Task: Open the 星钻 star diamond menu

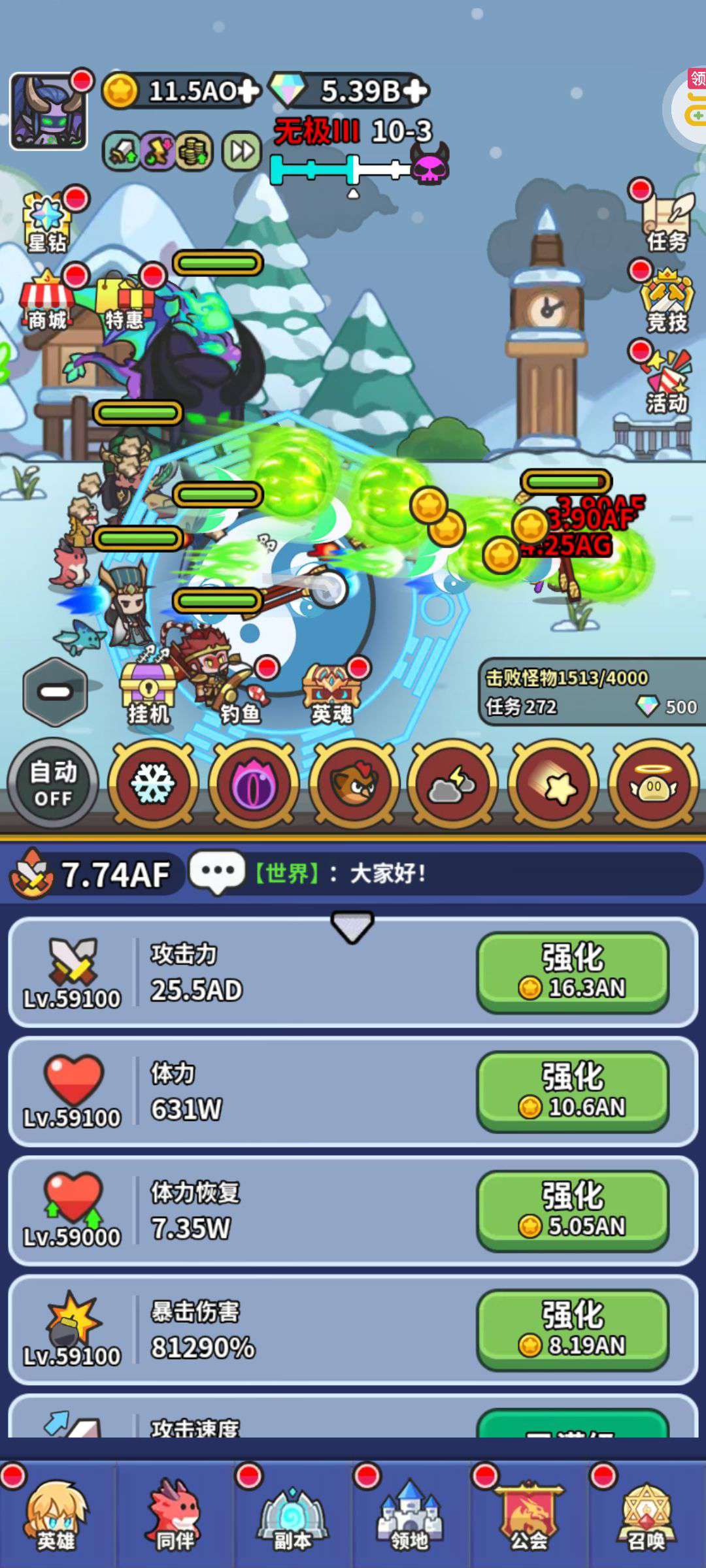Action: [x=47, y=223]
